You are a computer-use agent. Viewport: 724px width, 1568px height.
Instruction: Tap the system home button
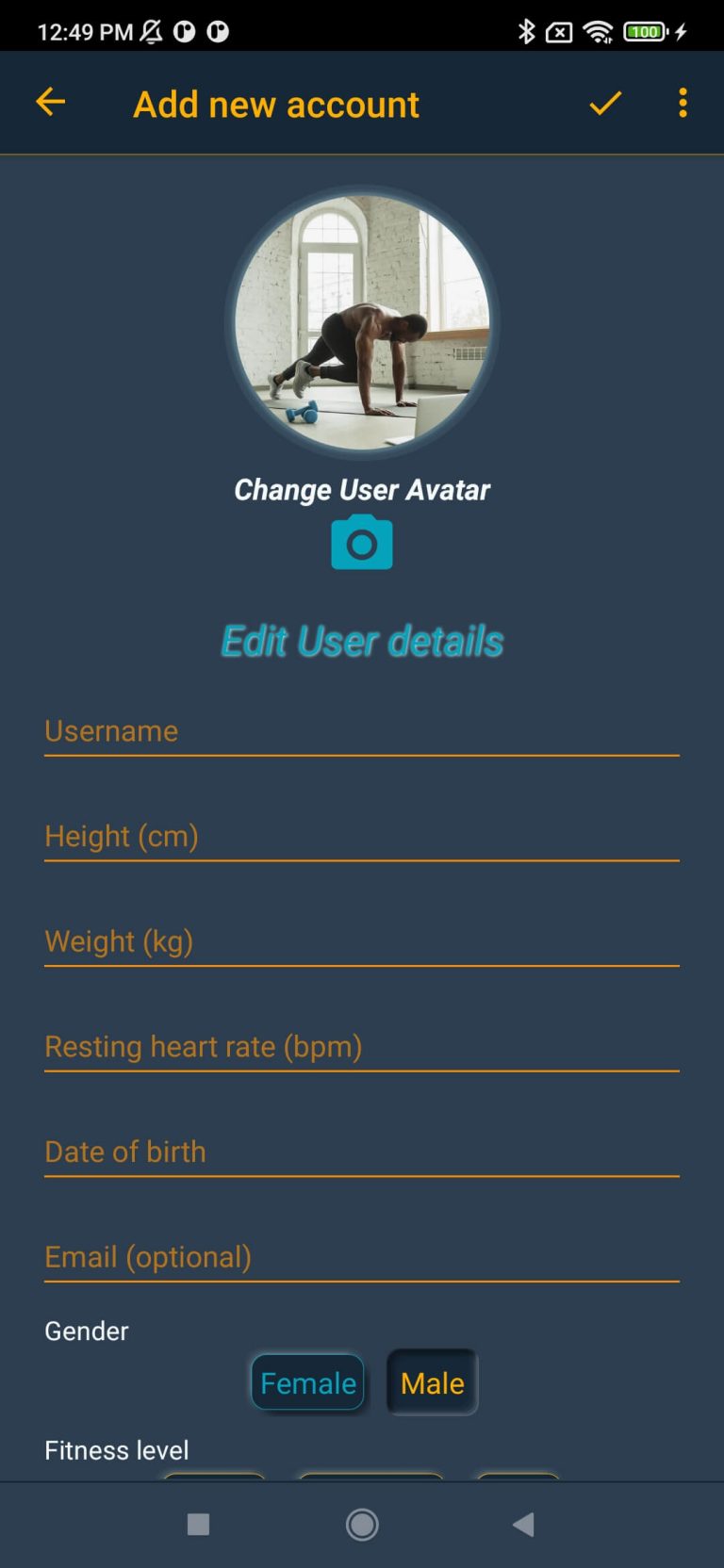click(x=362, y=1525)
